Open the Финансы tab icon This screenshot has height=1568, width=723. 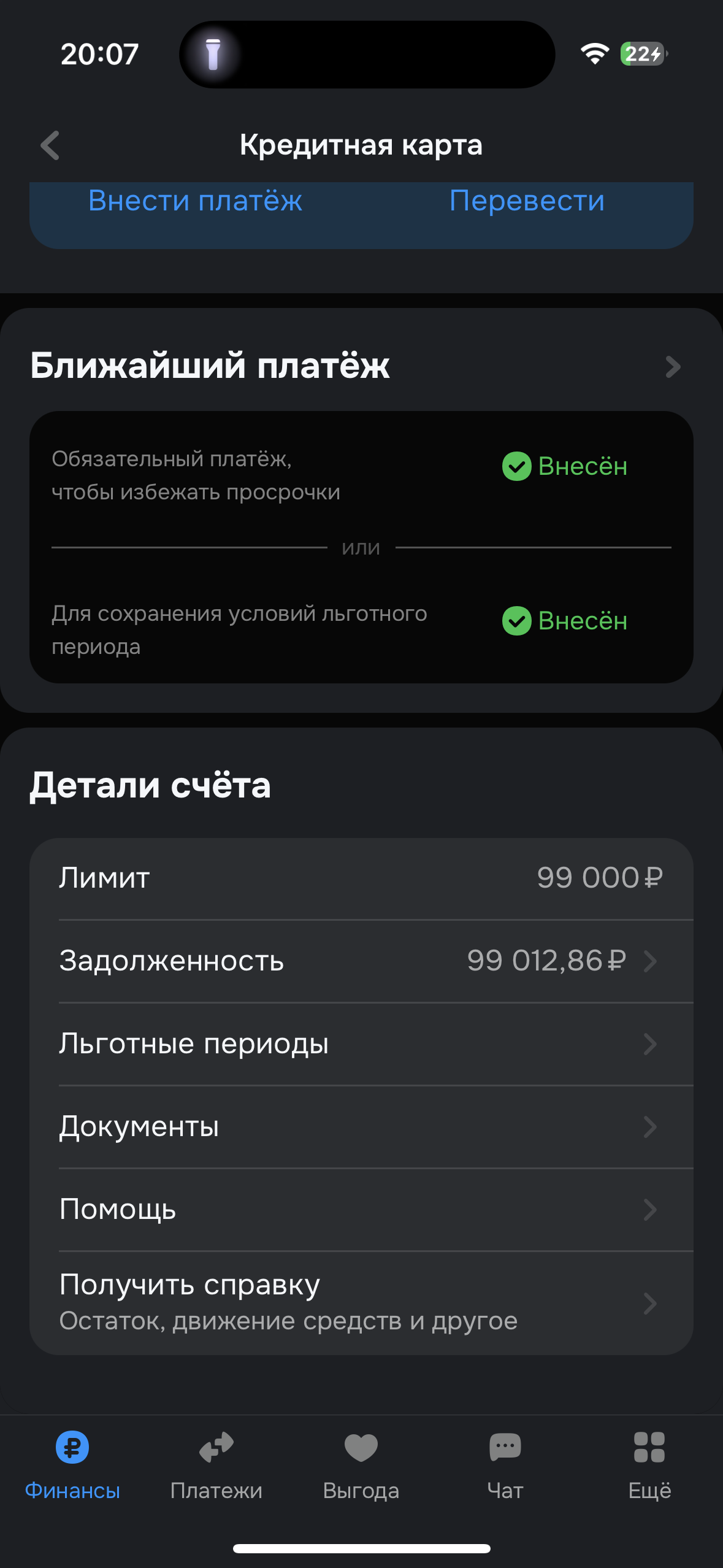pyautogui.click(x=72, y=1447)
